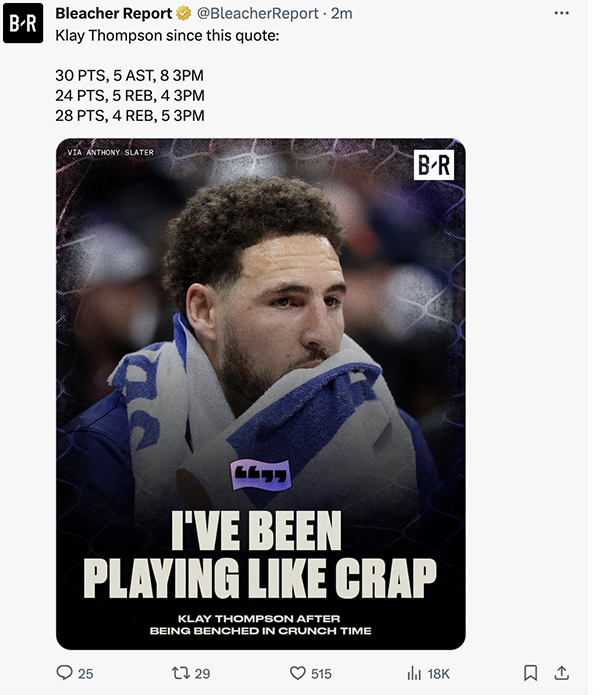Open Bleacher Report's profile avatar
This screenshot has width=600, height=695.
point(22,23)
